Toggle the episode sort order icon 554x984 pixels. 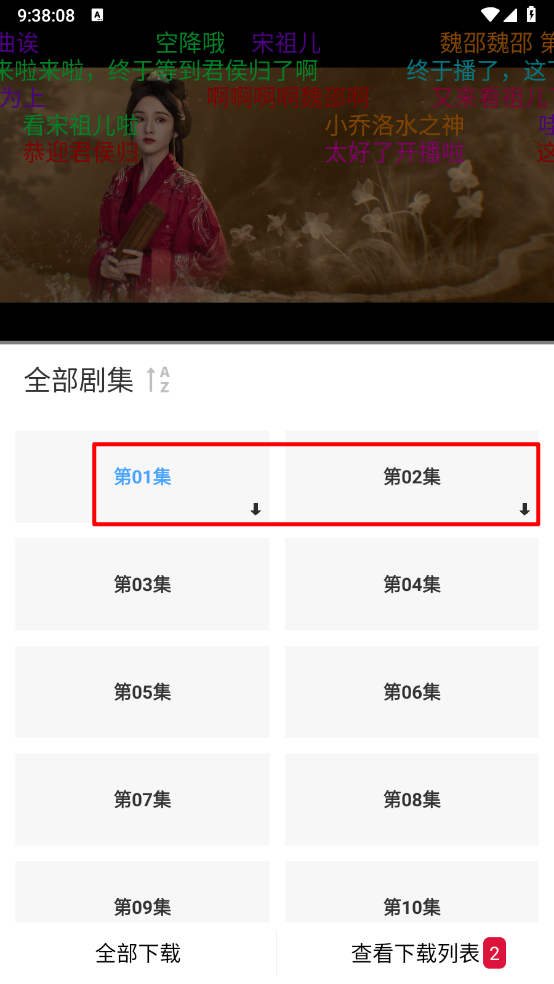point(158,380)
